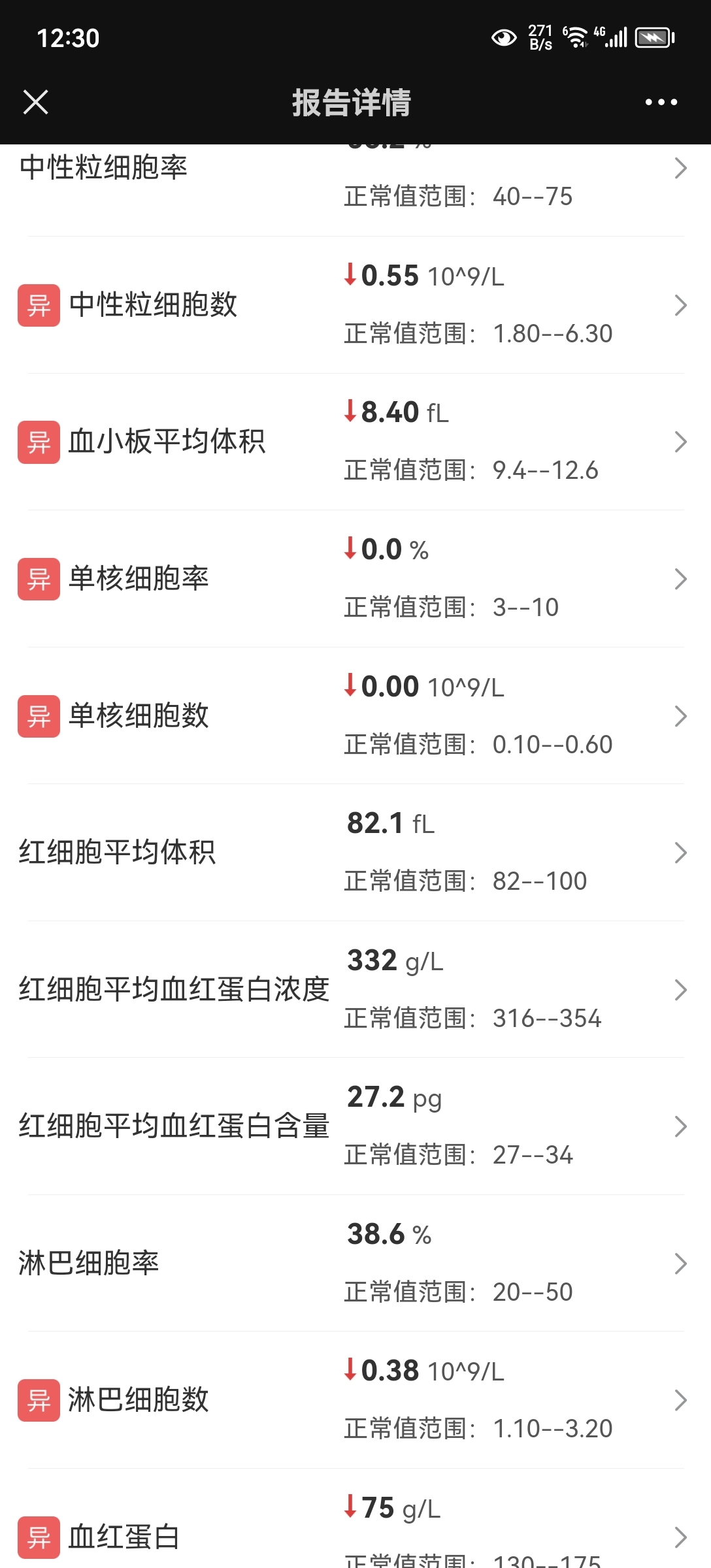
Task: Tap the 红细胞平均血红蛋白含量 row
Action: [355, 1126]
